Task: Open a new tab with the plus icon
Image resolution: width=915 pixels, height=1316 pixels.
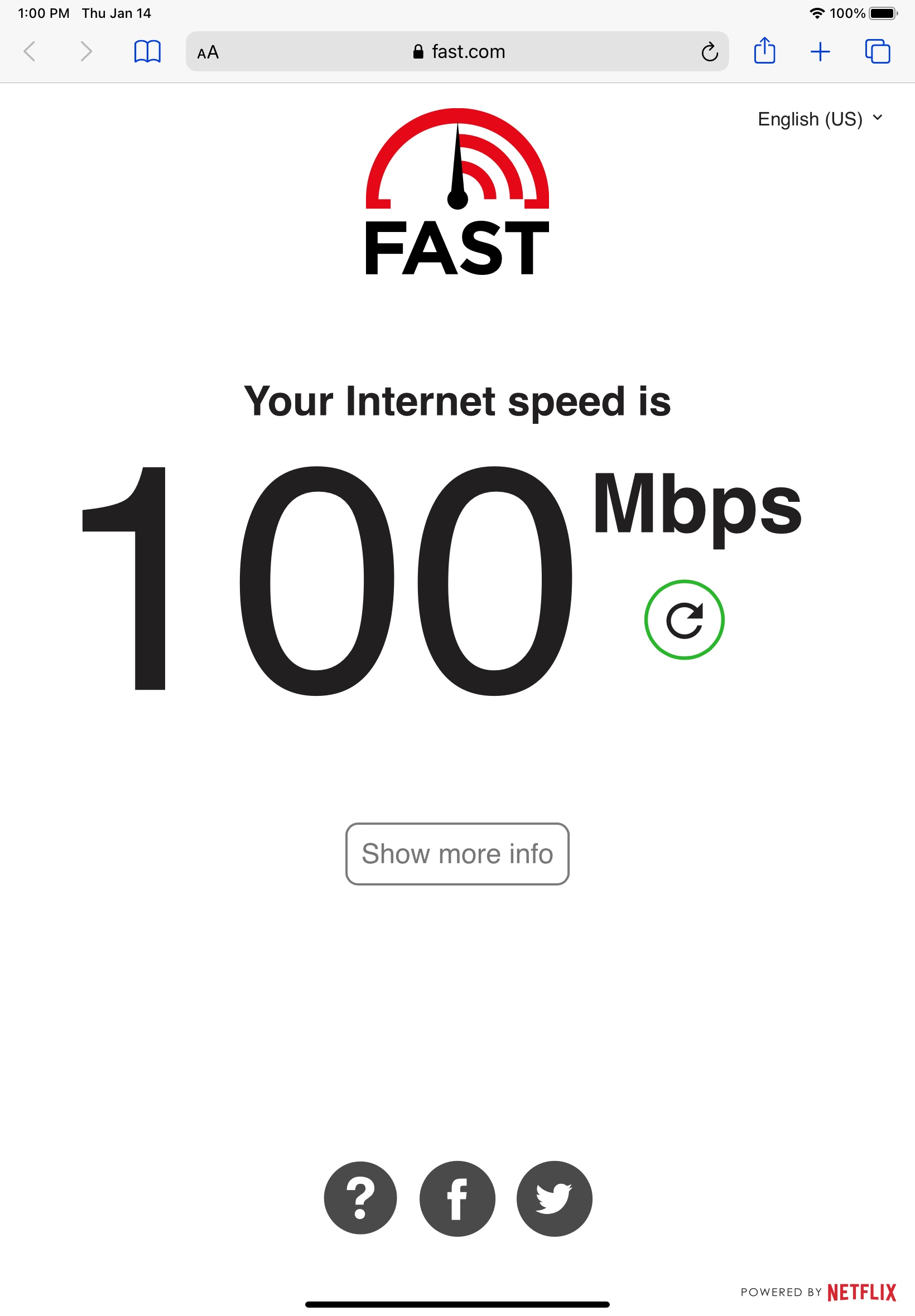Action: pyautogui.click(x=820, y=51)
